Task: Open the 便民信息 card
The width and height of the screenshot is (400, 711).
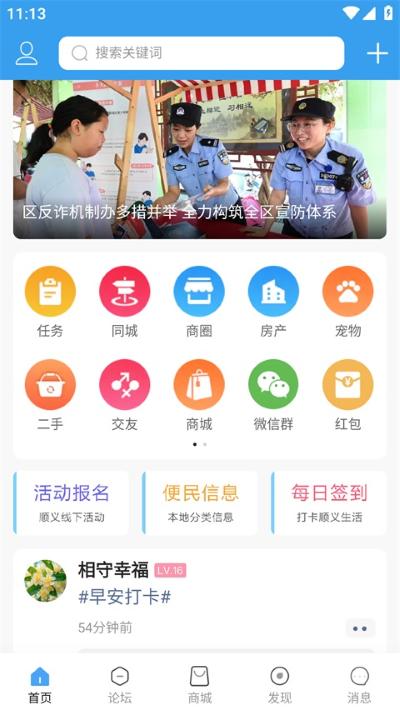Action: [x=200, y=503]
